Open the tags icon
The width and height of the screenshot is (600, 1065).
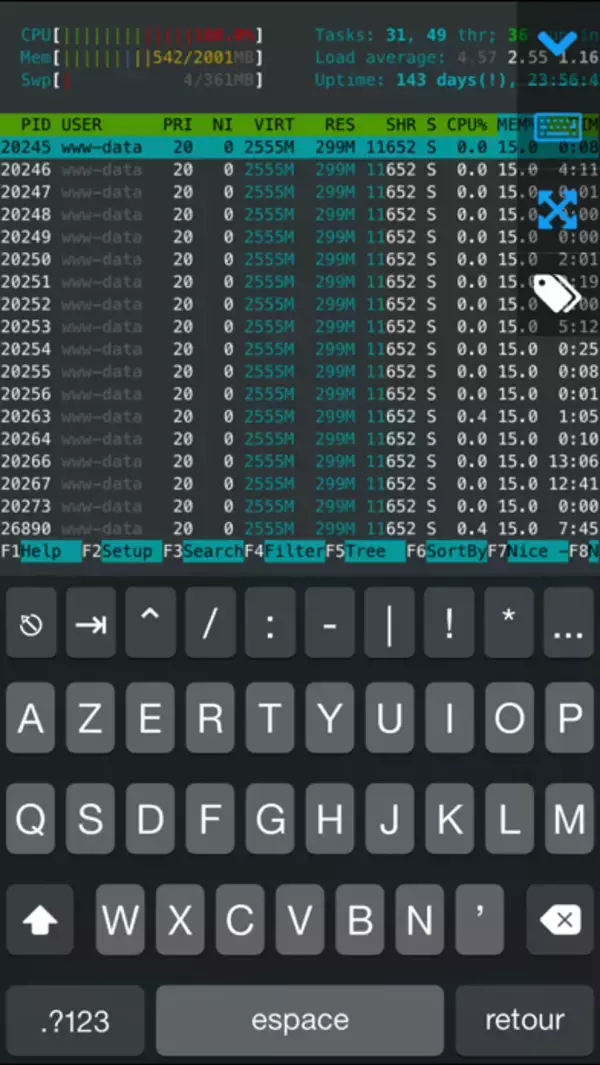tap(554, 292)
